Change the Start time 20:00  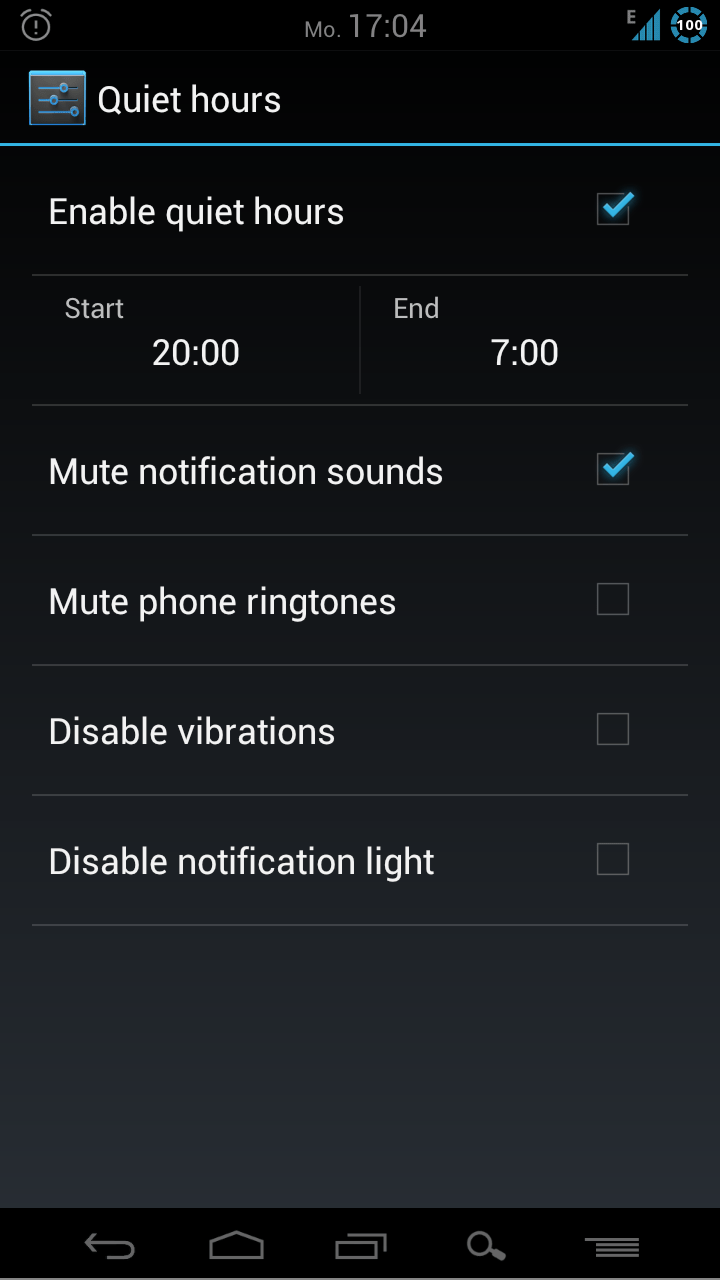pyautogui.click(x=196, y=340)
